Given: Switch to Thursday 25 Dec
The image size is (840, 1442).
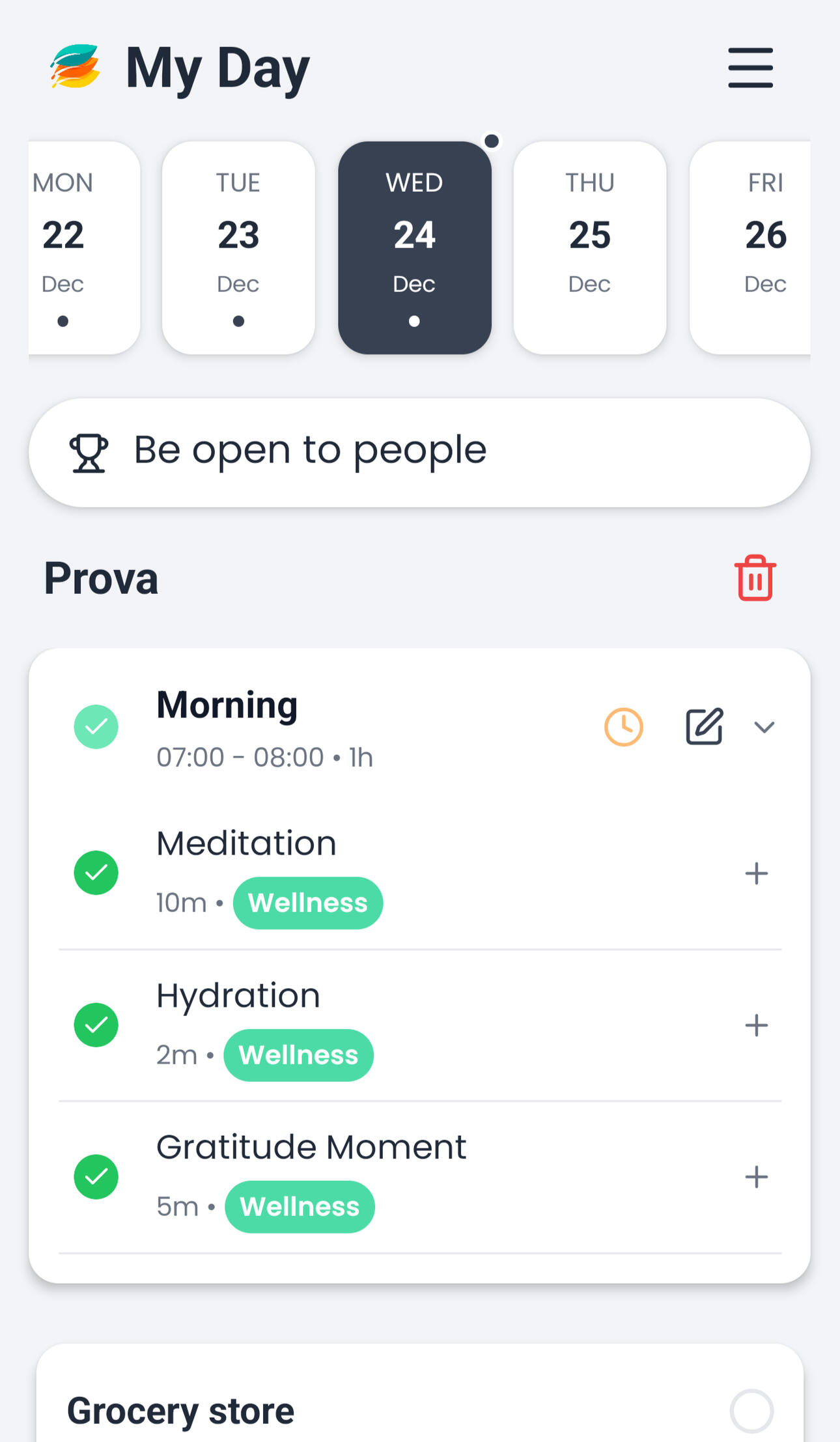Looking at the screenshot, I should (589, 247).
